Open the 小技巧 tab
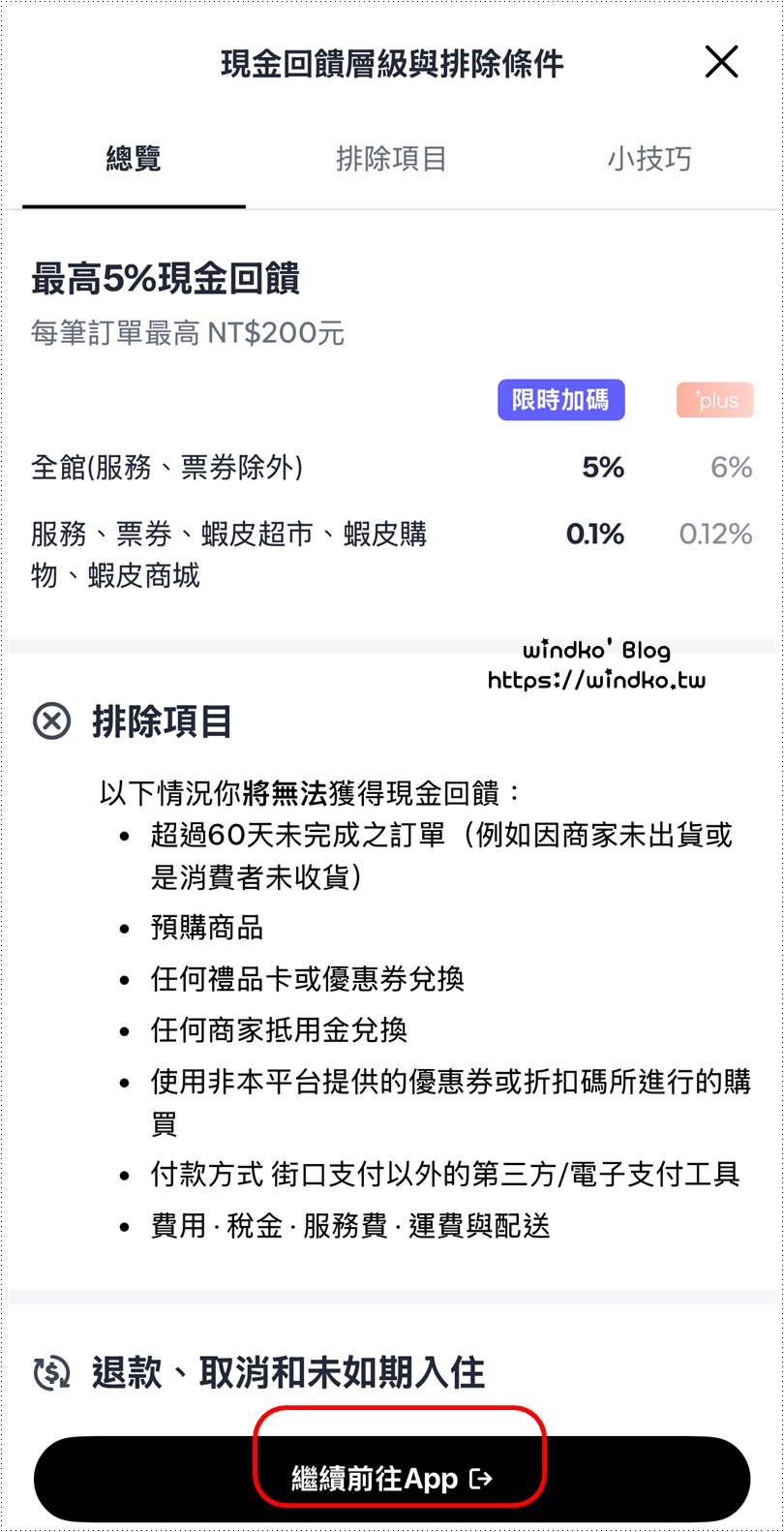The width and height of the screenshot is (784, 1532). (649, 159)
